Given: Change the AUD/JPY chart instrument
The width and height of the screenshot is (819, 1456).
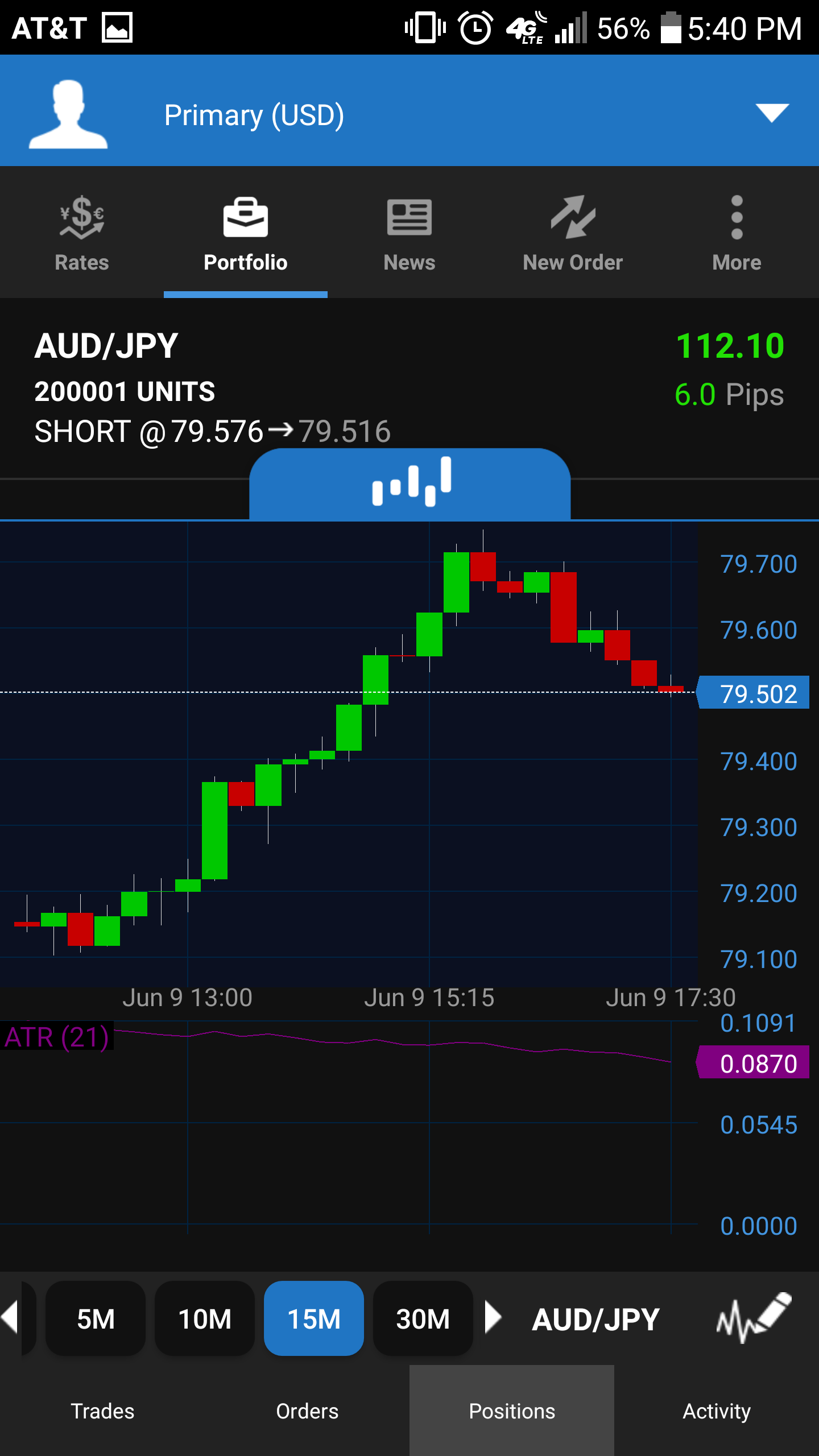Looking at the screenshot, I should 595,1319.
